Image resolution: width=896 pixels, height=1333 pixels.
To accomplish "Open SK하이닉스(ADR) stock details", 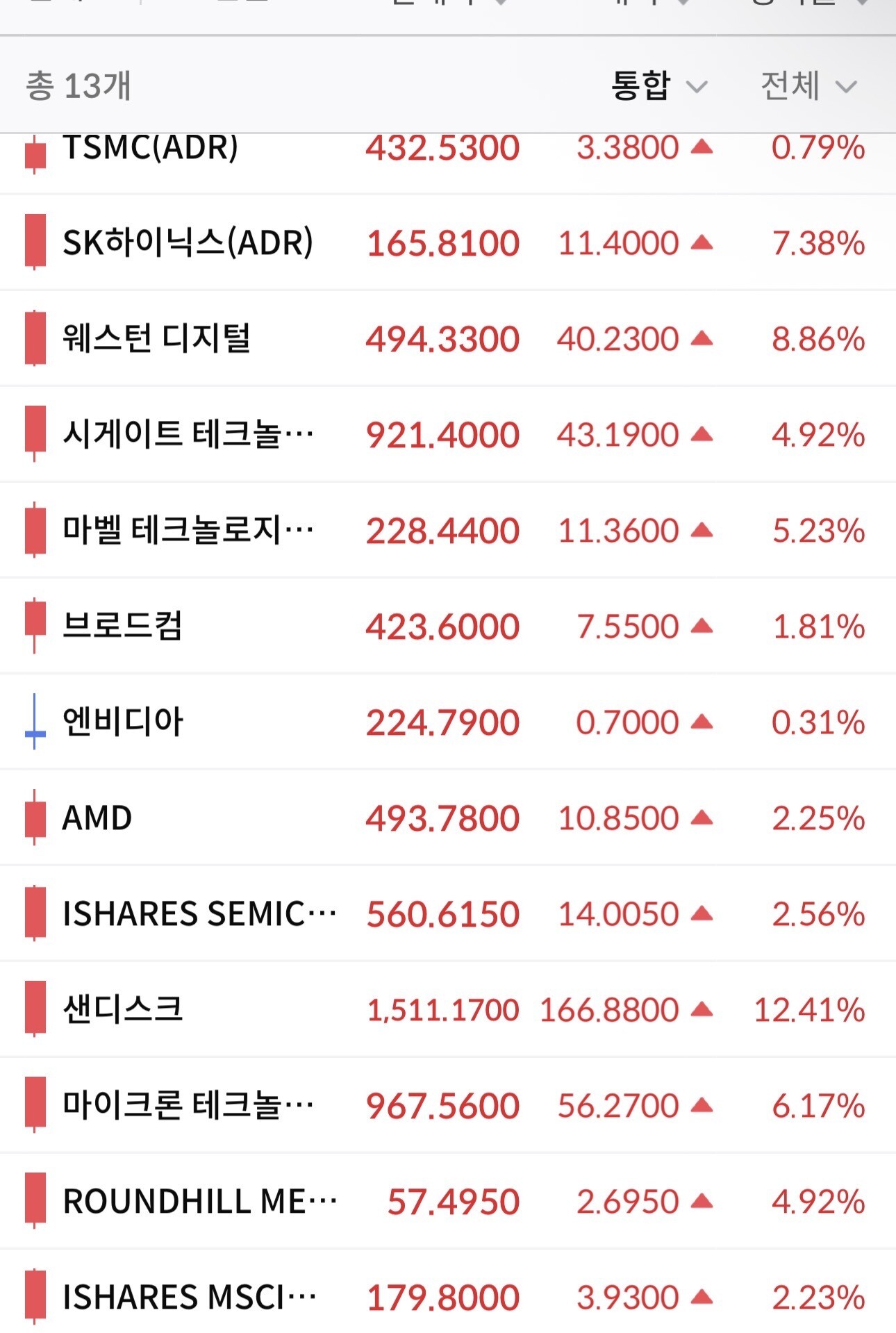I will click(448, 242).
